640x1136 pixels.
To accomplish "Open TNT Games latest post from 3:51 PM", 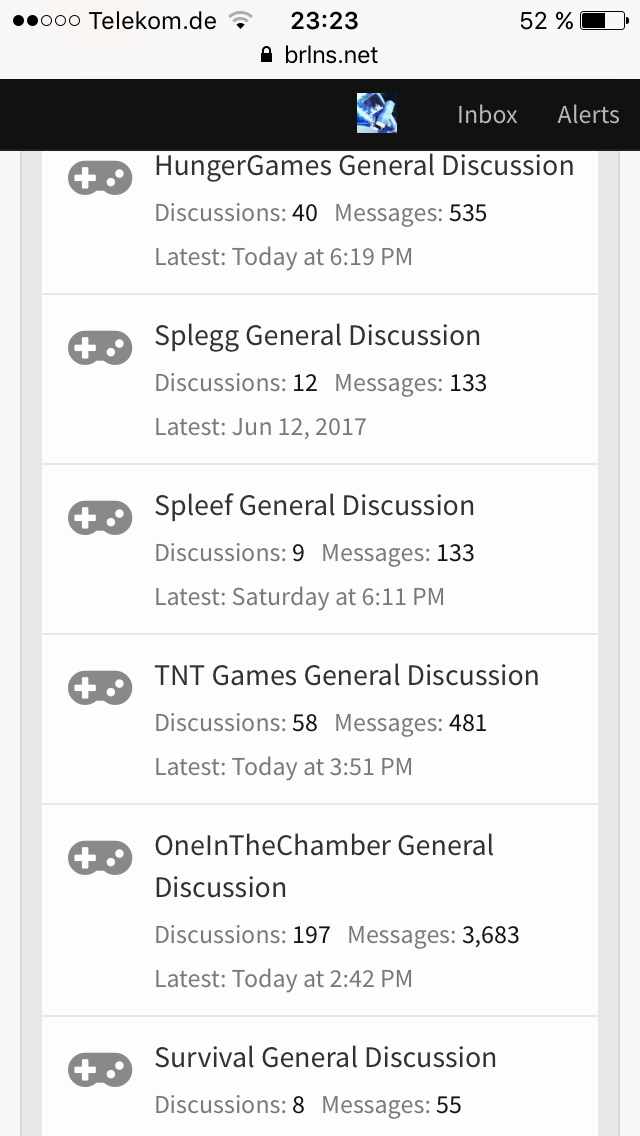I will coord(322,767).
